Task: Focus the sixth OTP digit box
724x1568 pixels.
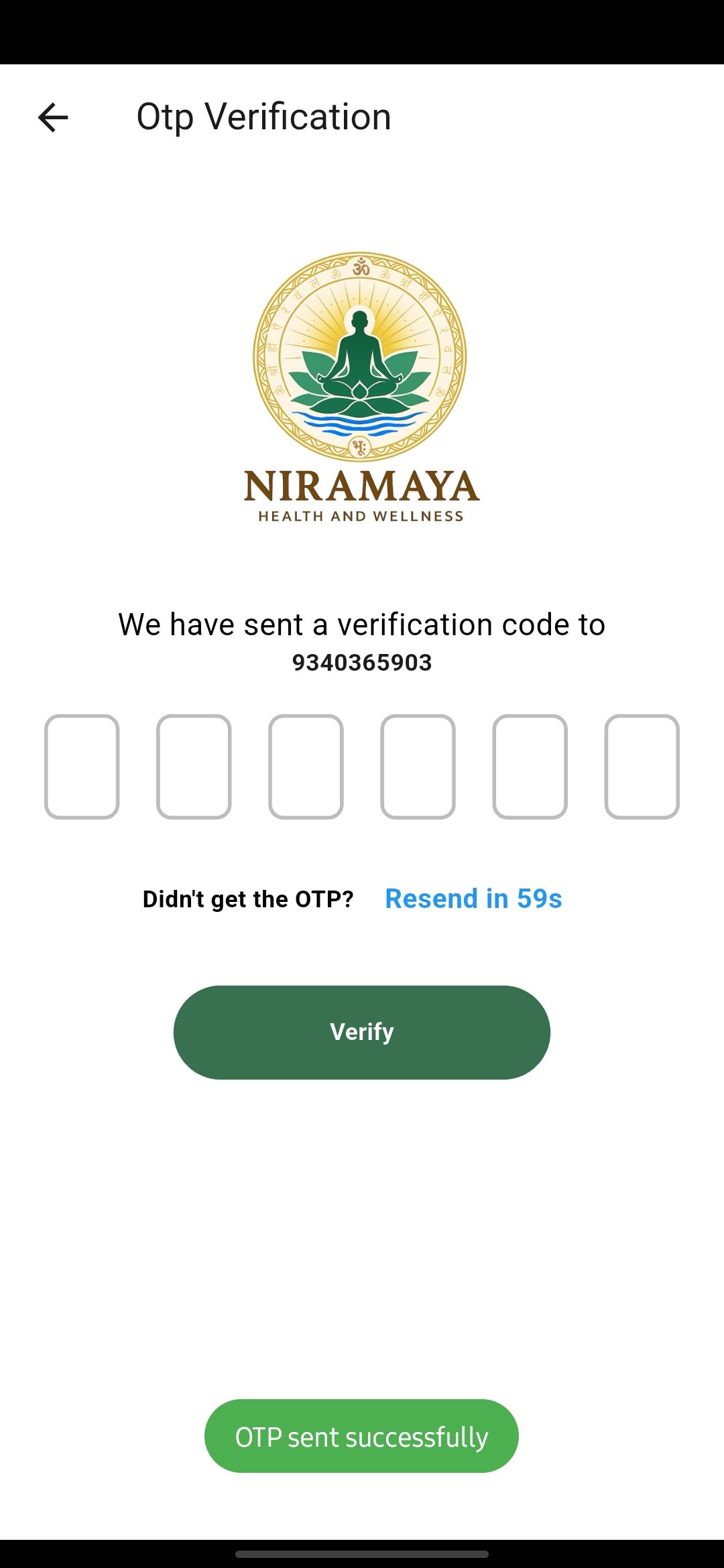Action: pyautogui.click(x=642, y=767)
